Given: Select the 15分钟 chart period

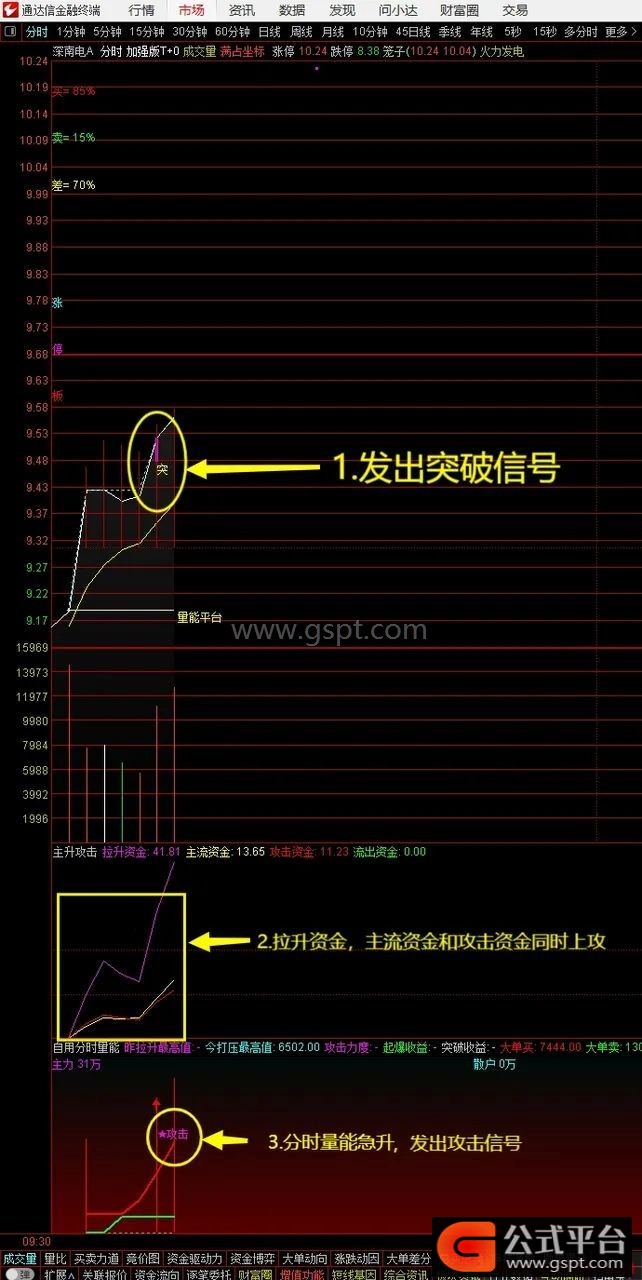Looking at the screenshot, I should click(147, 32).
